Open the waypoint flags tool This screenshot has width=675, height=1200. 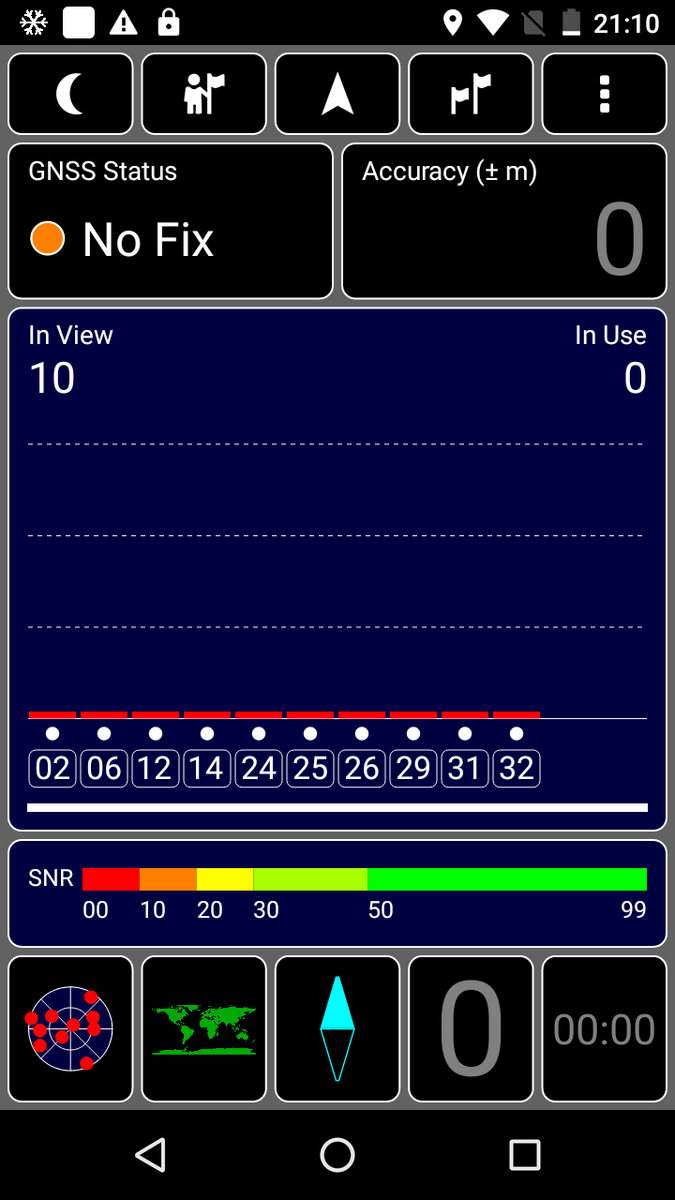[471, 94]
